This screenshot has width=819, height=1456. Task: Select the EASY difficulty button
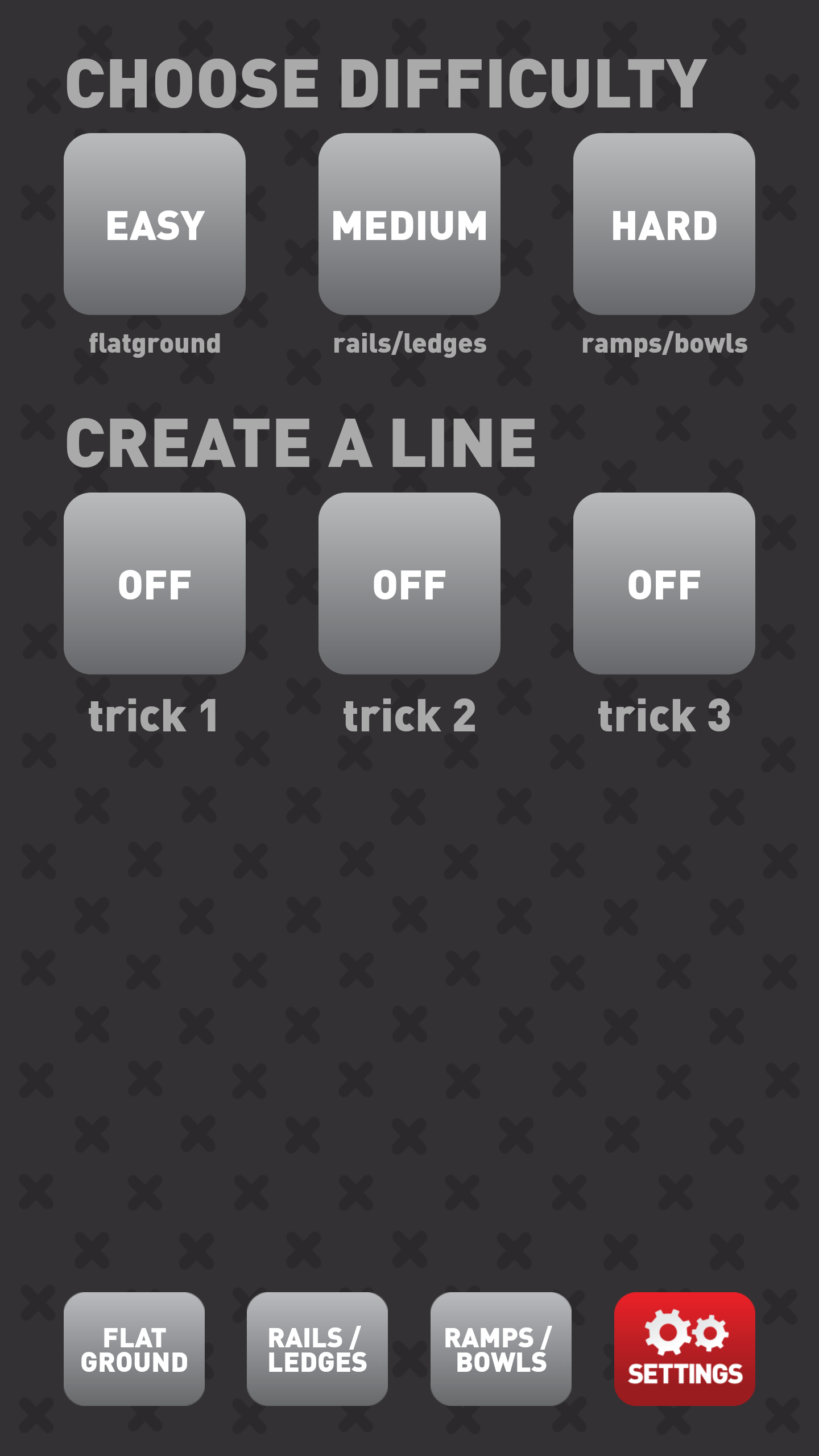click(155, 224)
